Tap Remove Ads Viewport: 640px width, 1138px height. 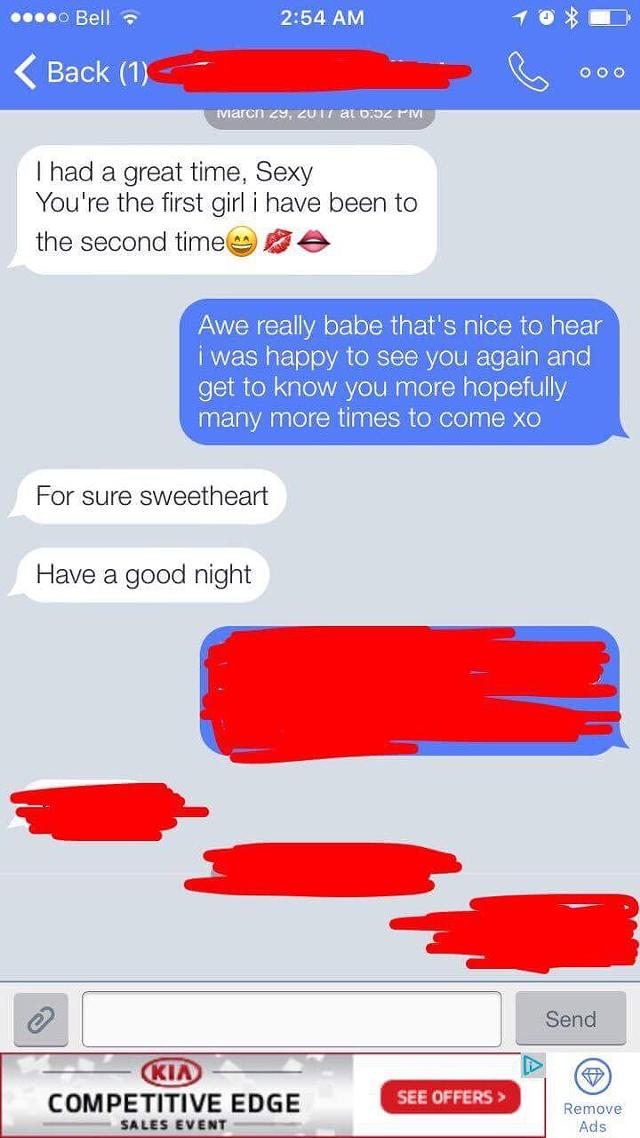(x=593, y=1096)
